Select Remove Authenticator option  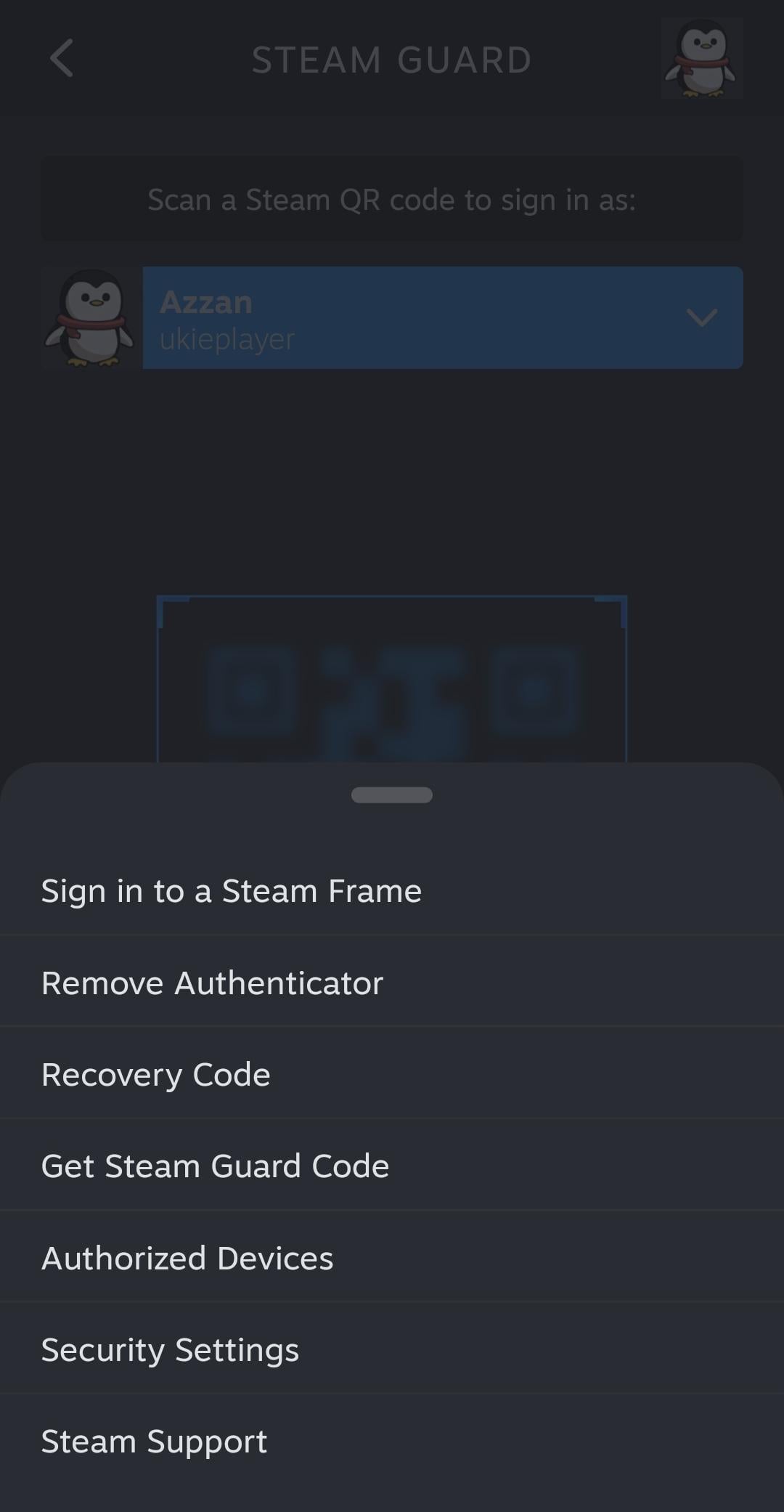[x=212, y=983]
